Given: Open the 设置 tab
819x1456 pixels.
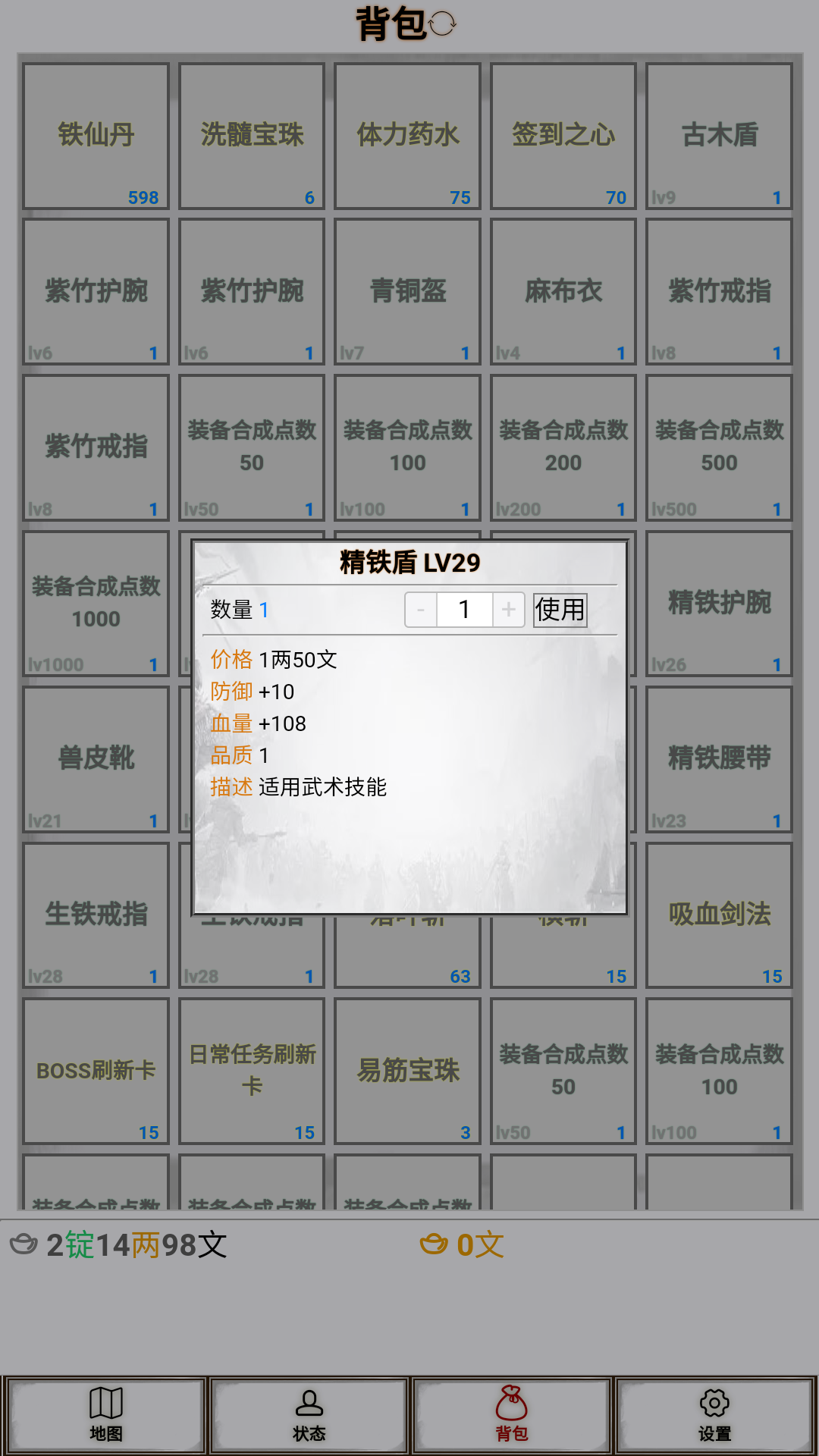Looking at the screenshot, I should click(714, 1414).
